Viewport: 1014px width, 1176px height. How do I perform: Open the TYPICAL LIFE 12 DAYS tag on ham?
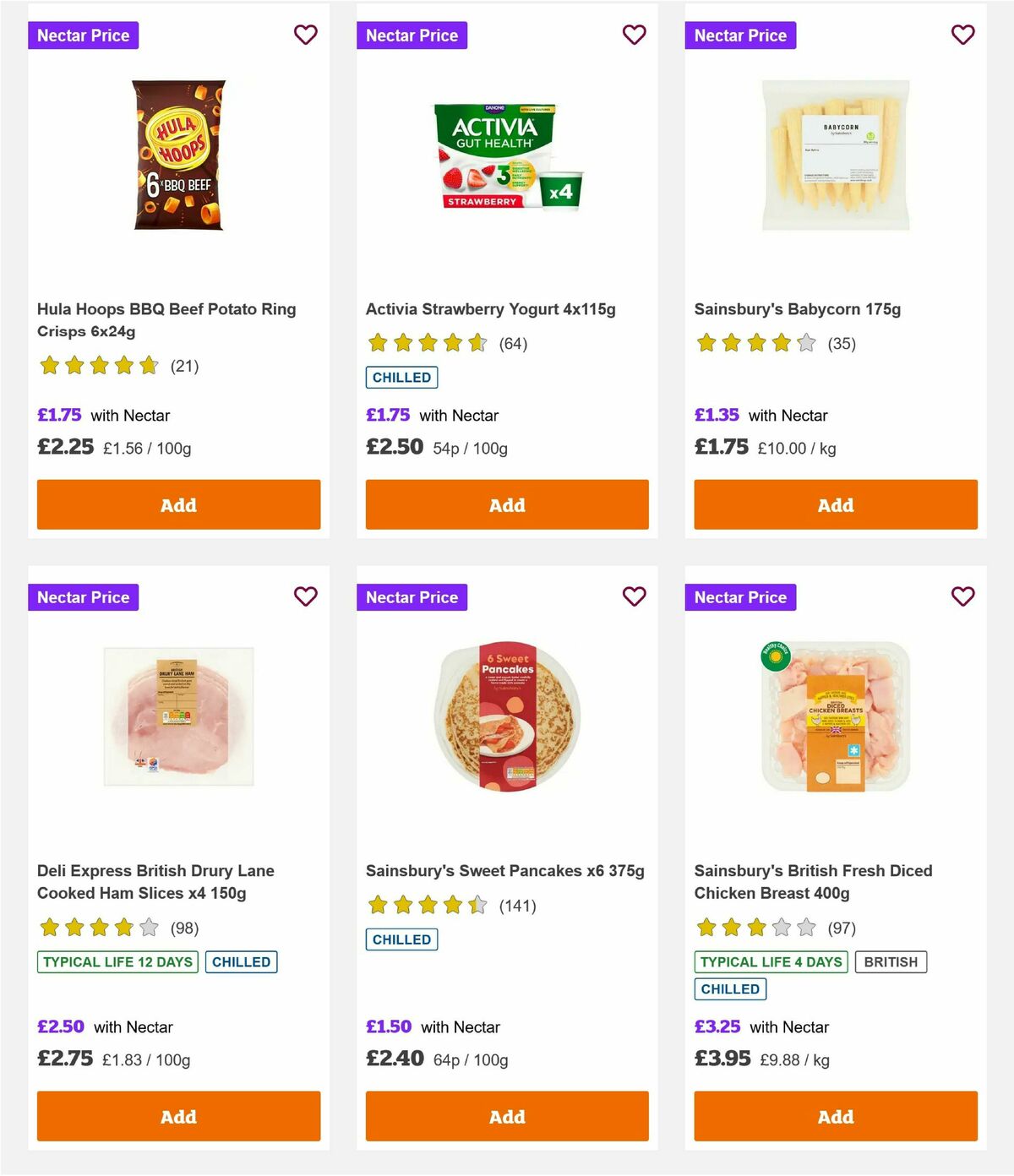pos(116,961)
